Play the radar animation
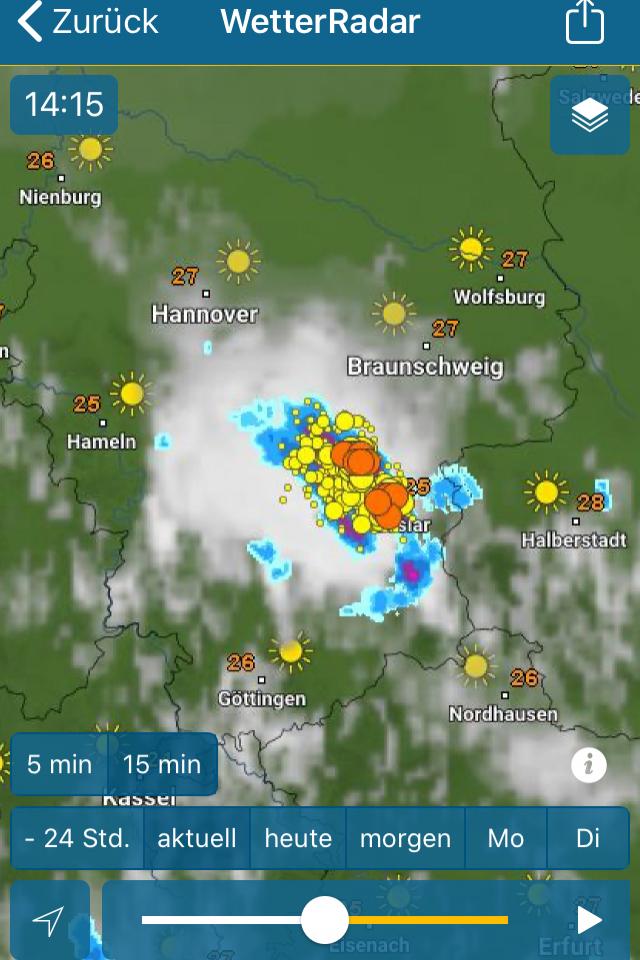The height and width of the screenshot is (960, 640). (x=590, y=920)
